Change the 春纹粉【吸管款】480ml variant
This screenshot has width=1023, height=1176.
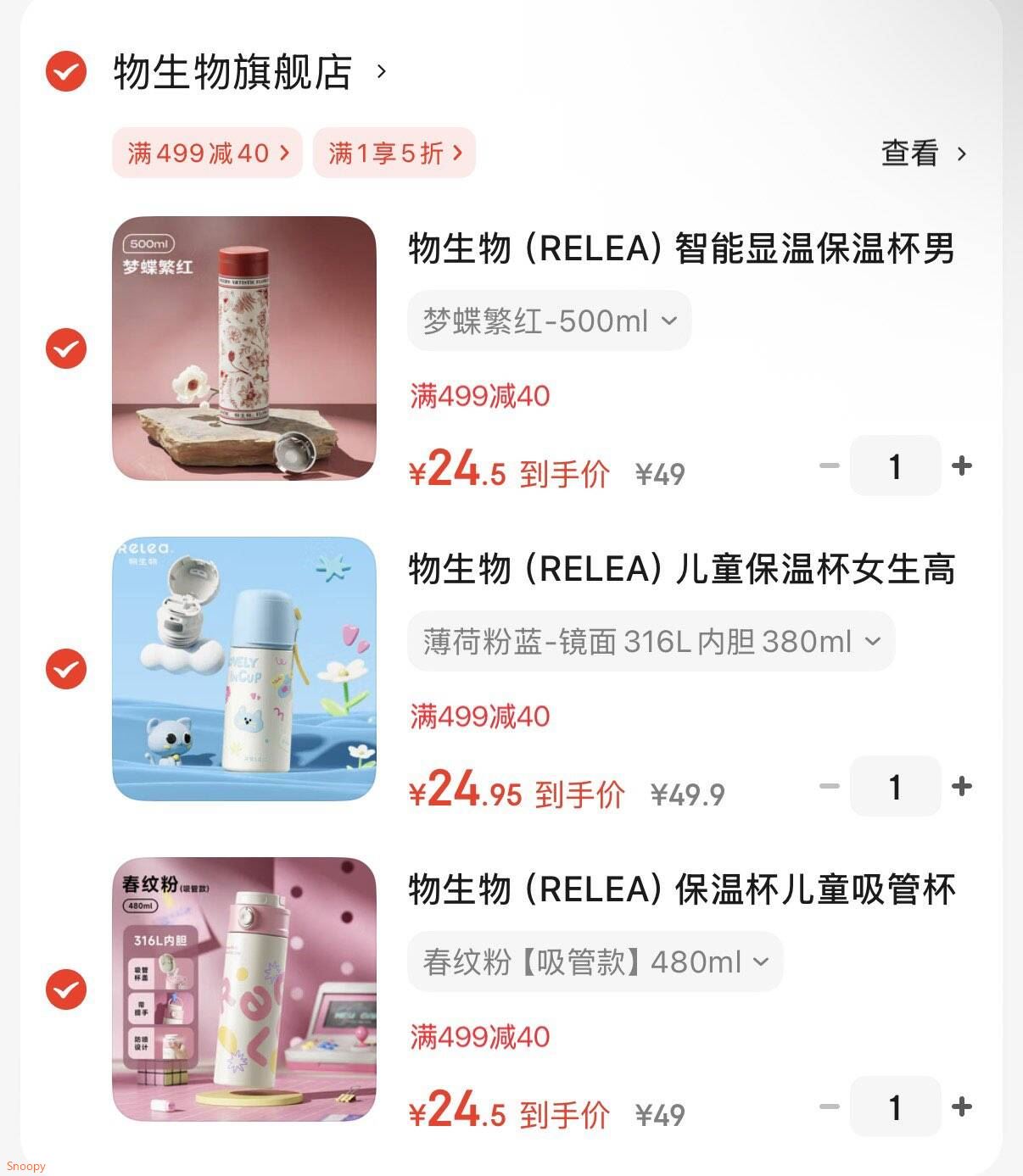595,962
